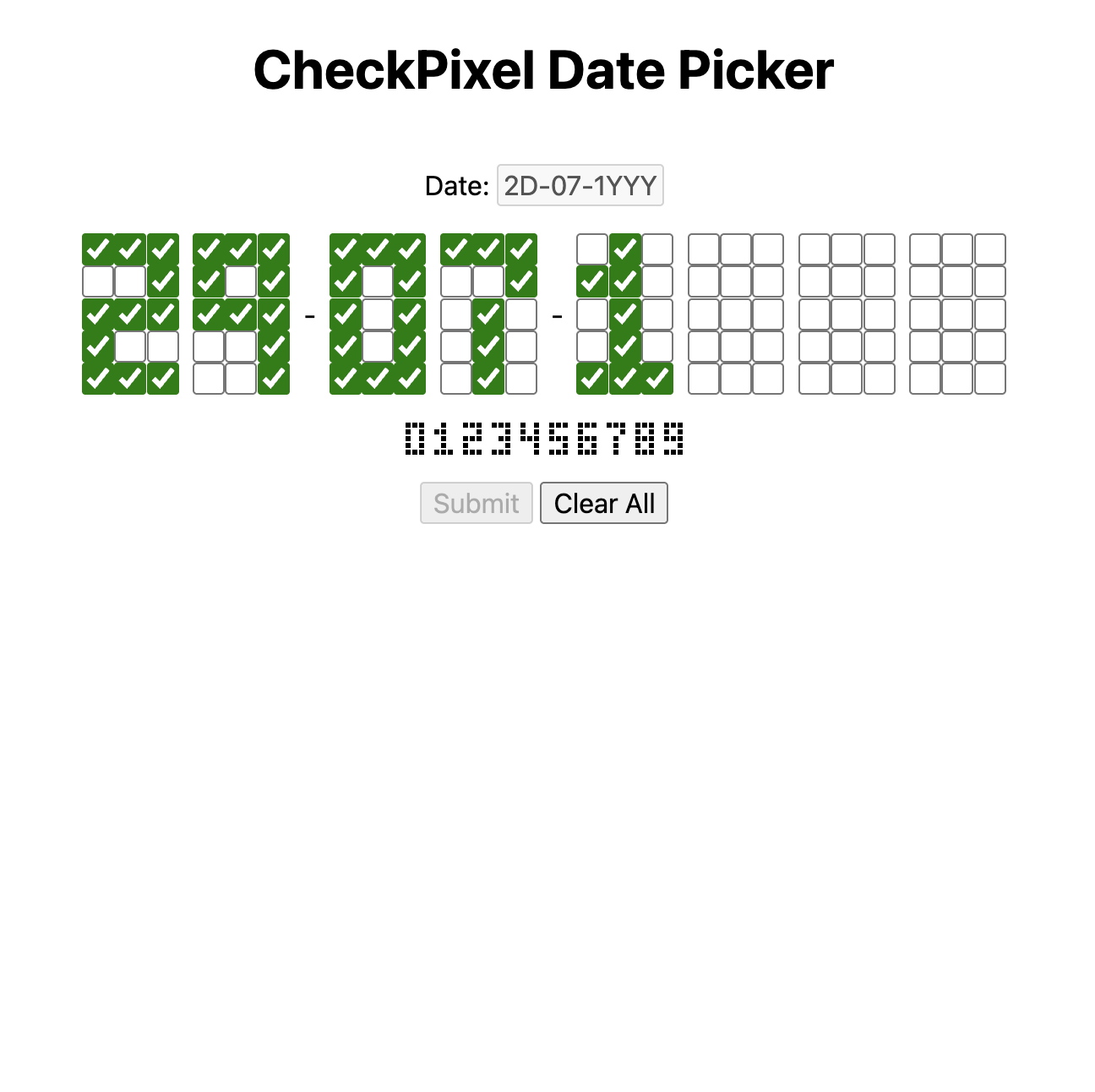1095x1092 pixels.
Task: Check the center box of first month digit
Action: pyautogui.click(x=378, y=314)
